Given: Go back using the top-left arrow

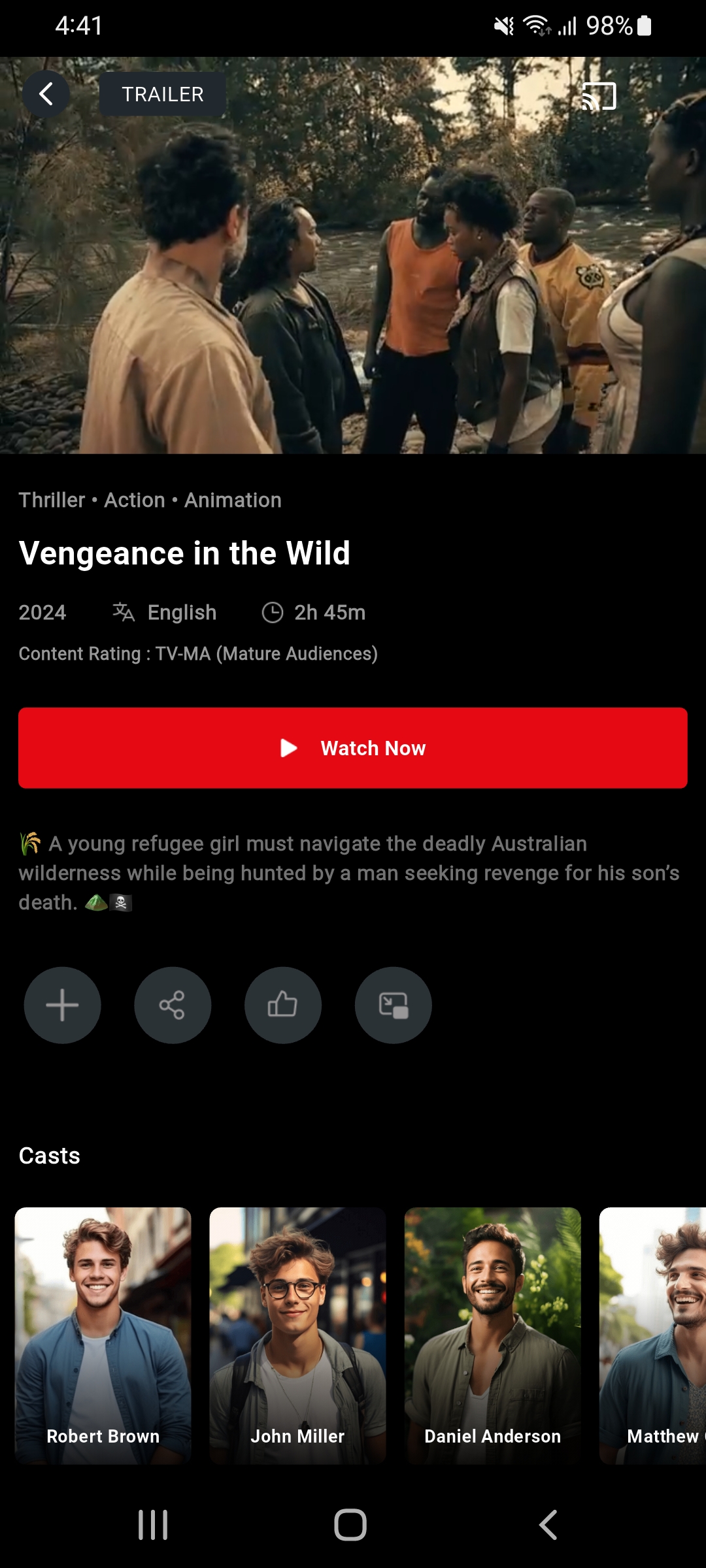Looking at the screenshot, I should (x=46, y=94).
